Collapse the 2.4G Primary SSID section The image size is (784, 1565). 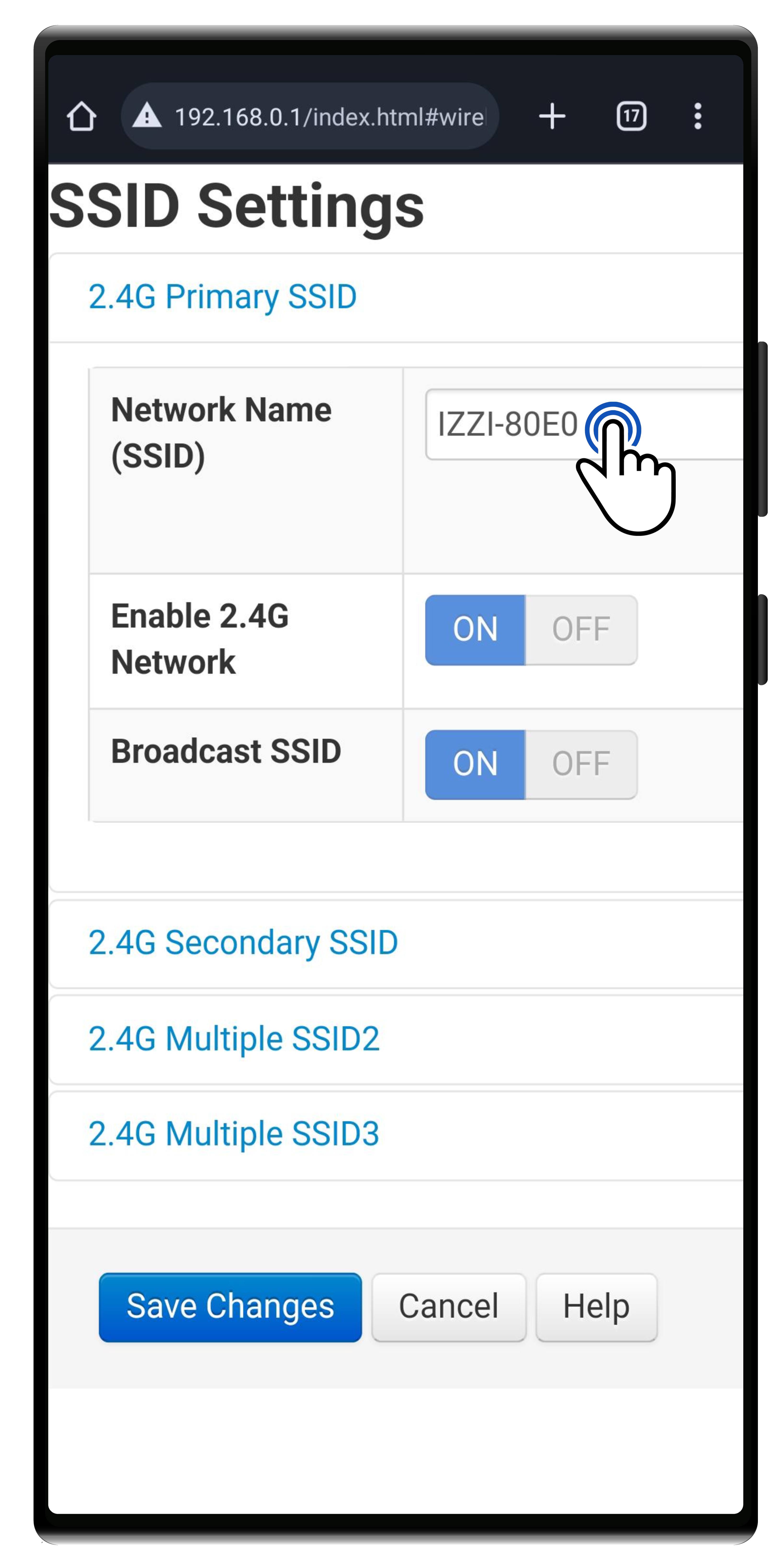pyautogui.click(x=222, y=297)
